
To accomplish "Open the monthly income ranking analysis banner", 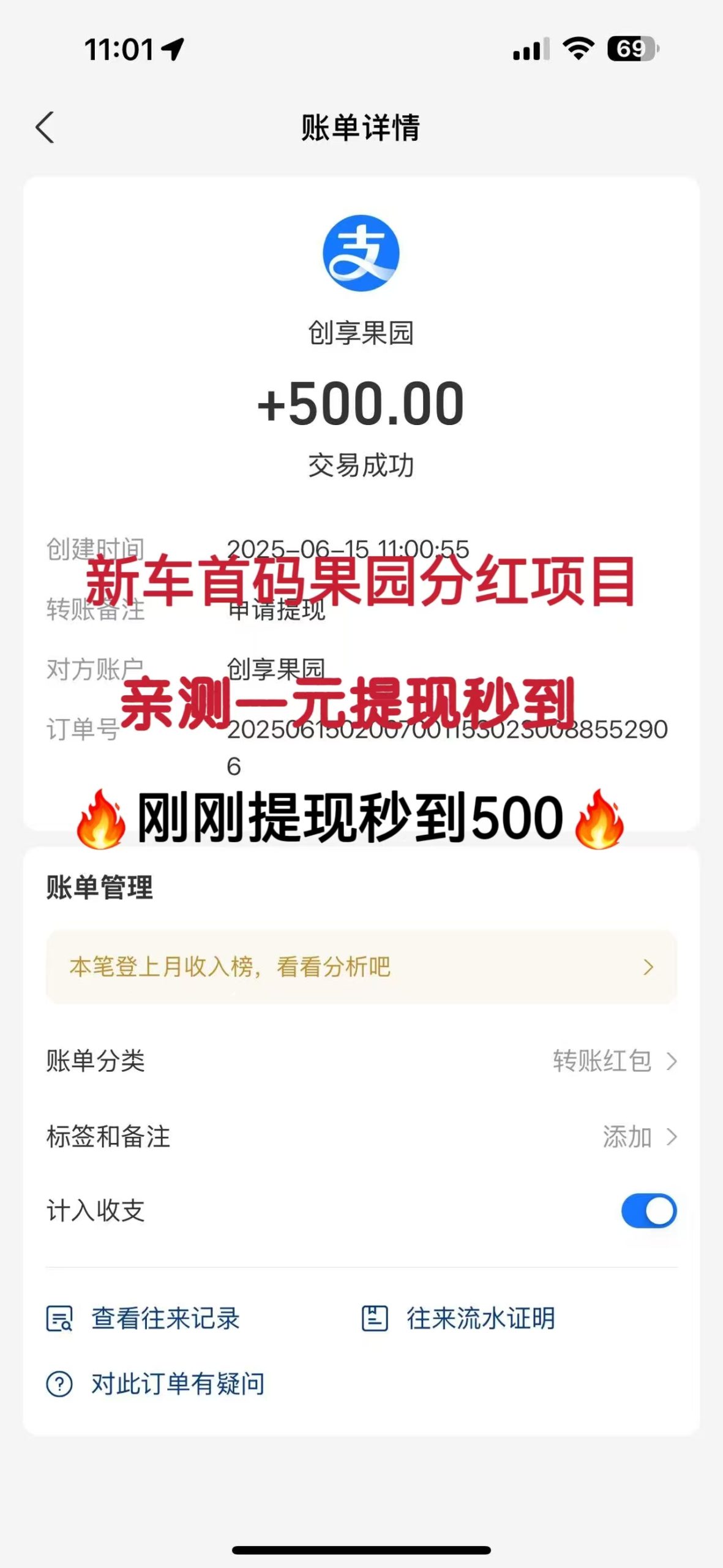I will coord(361,967).
